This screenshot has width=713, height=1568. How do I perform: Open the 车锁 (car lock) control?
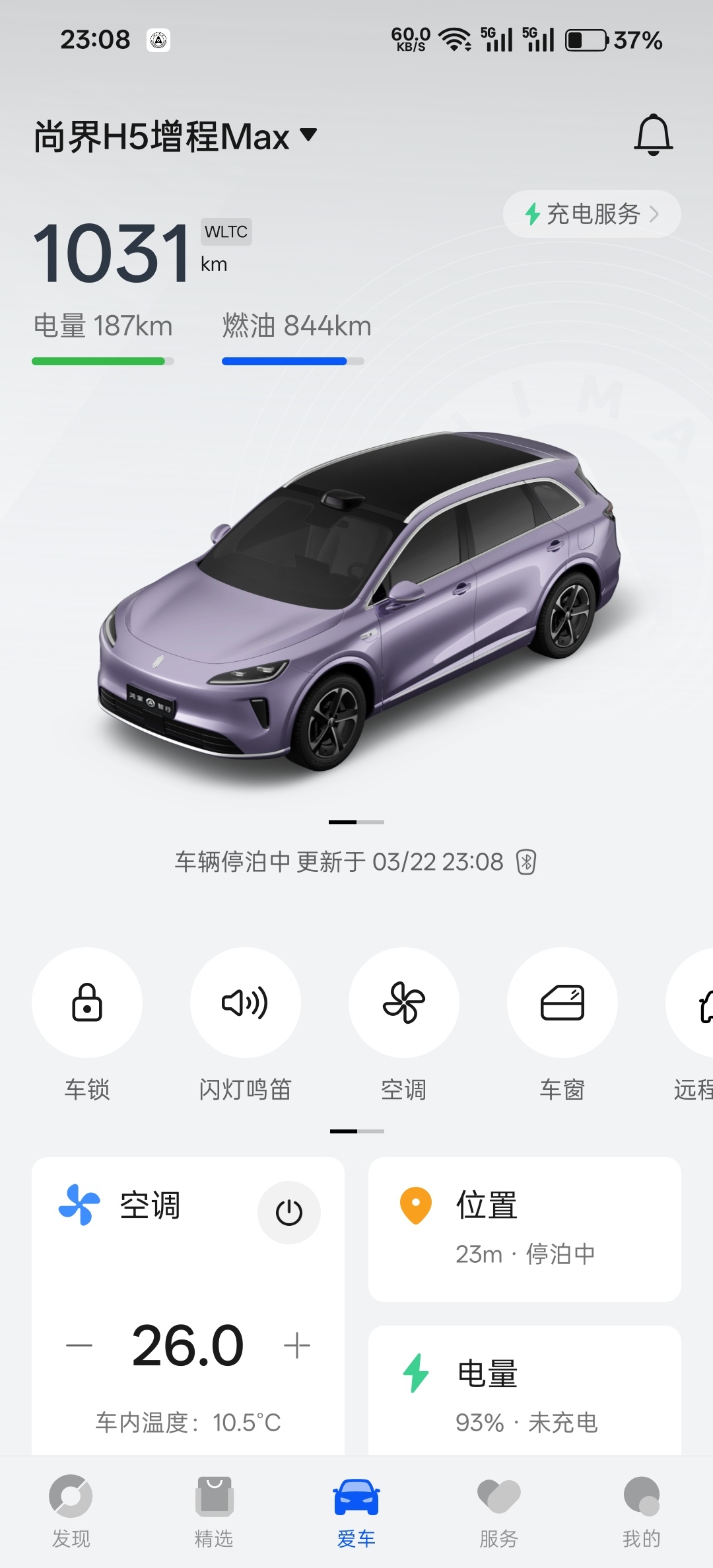click(86, 1003)
